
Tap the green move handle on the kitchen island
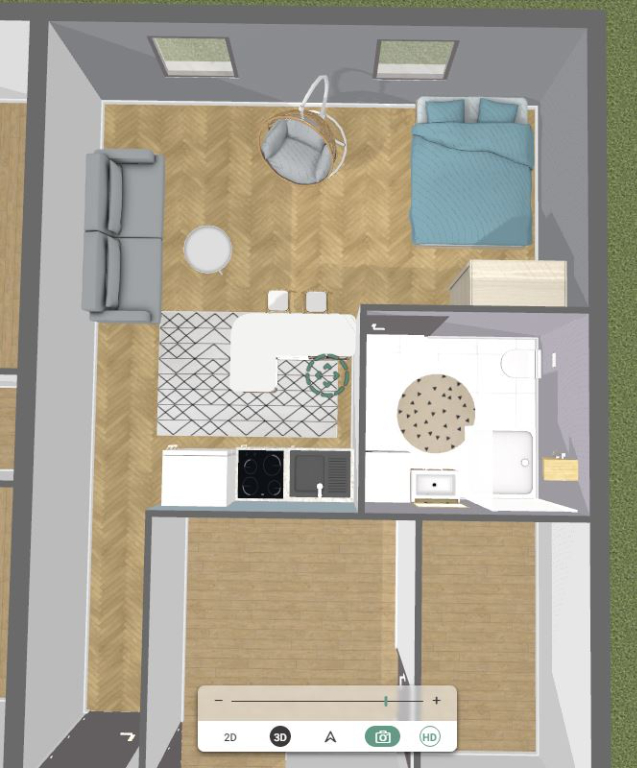click(x=326, y=374)
